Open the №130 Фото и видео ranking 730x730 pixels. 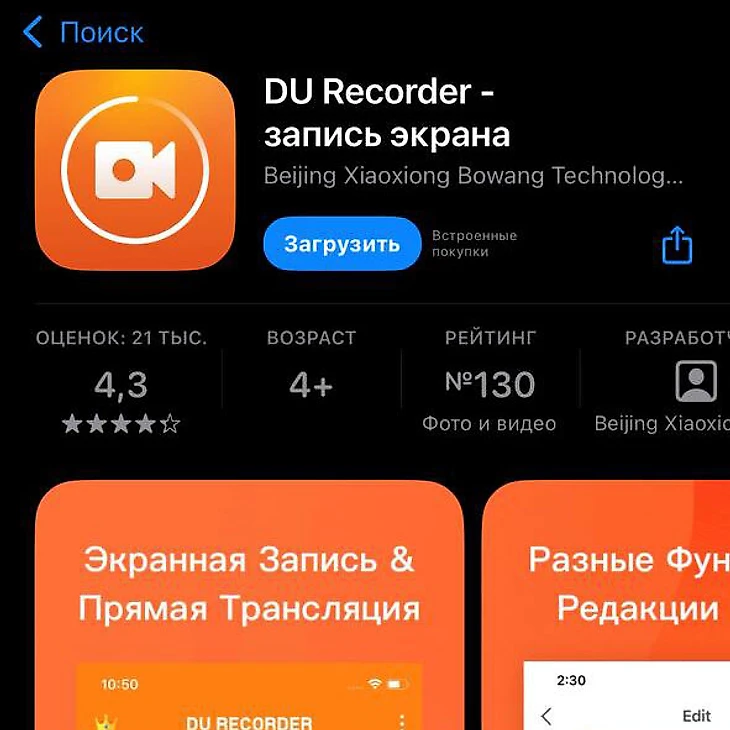pyautogui.click(x=489, y=386)
